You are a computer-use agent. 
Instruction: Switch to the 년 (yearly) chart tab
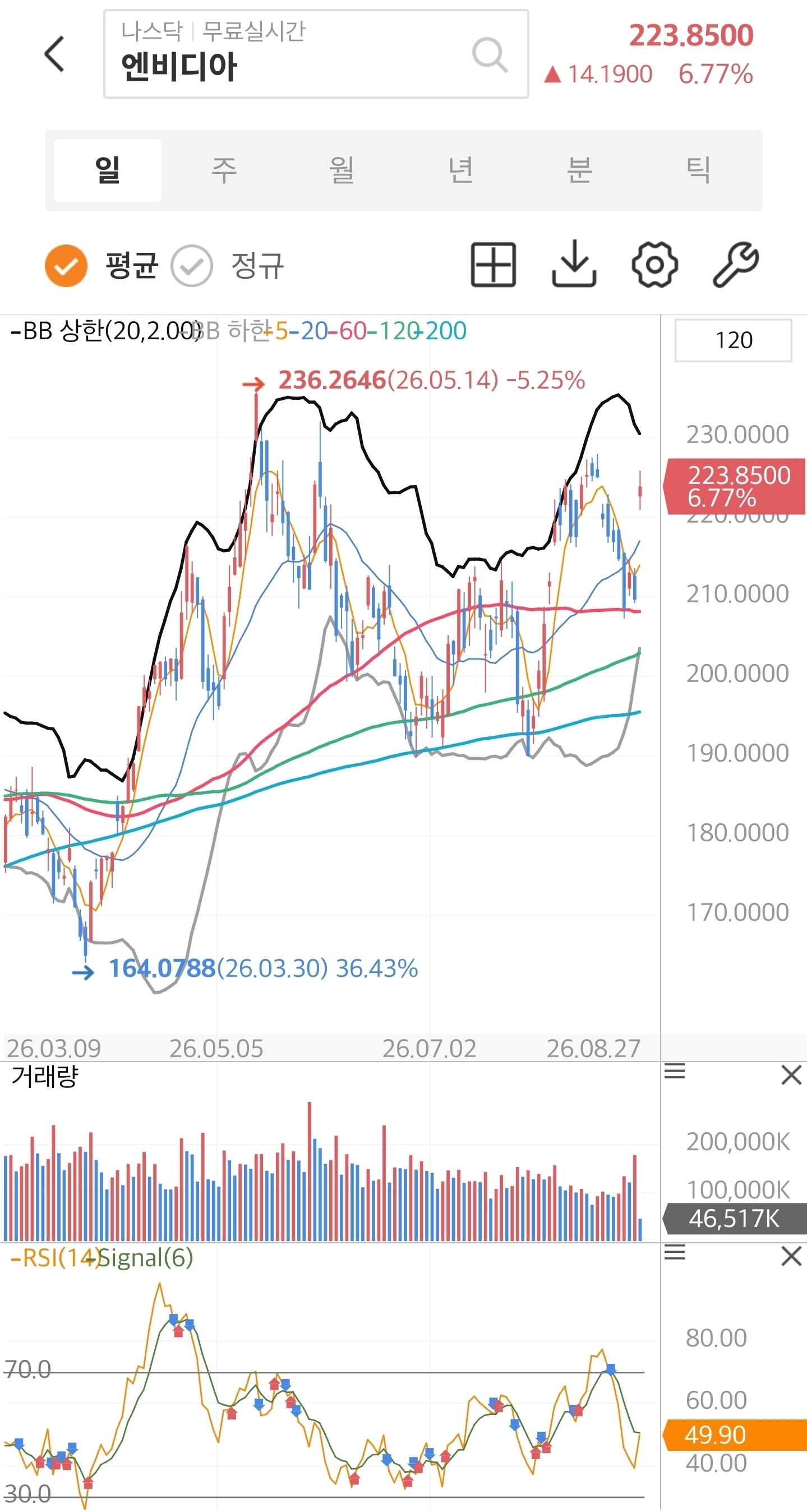461,170
